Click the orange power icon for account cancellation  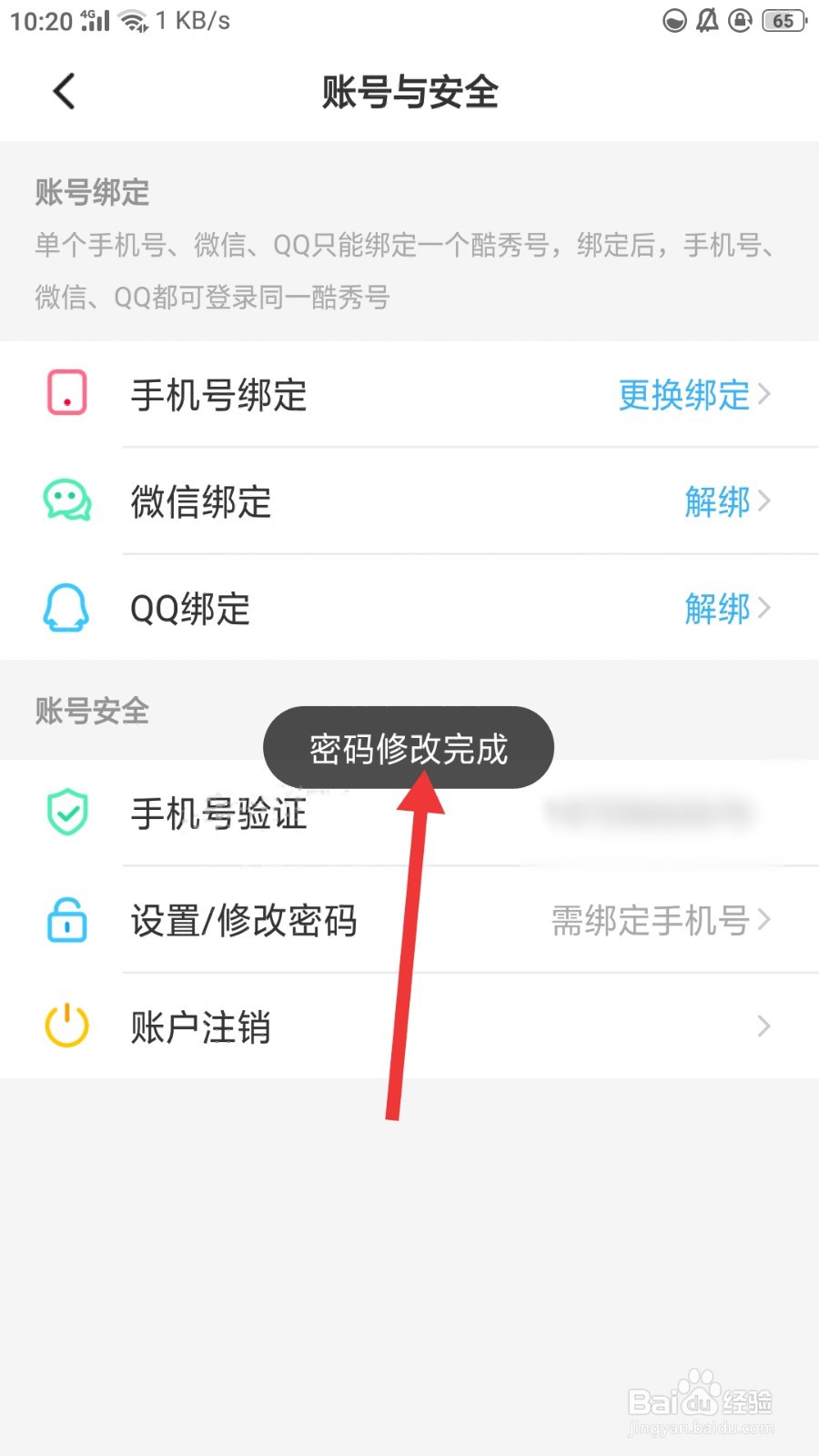click(x=65, y=1025)
